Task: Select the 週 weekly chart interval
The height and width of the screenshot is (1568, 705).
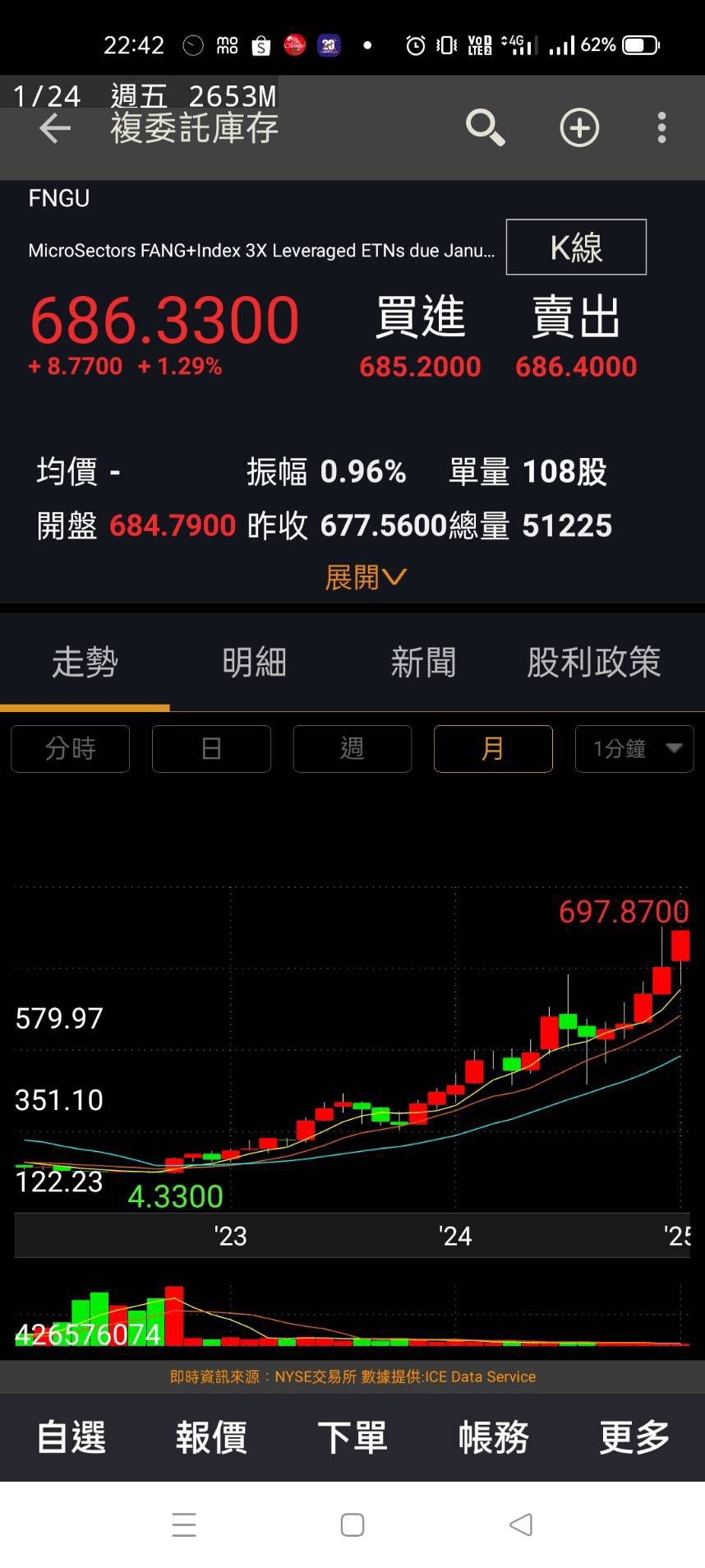Action: [x=352, y=749]
